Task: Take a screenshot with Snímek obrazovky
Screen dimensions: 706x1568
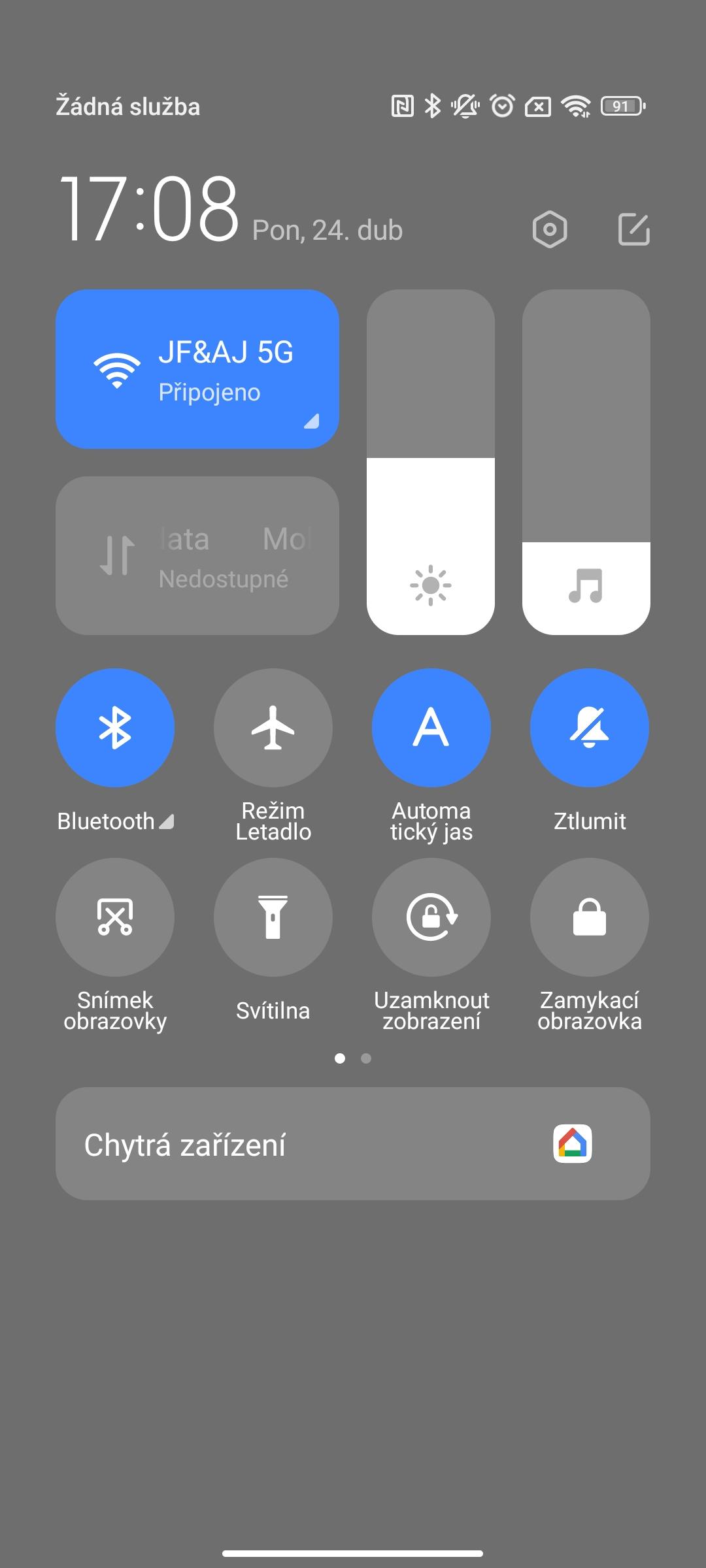Action: tap(115, 917)
